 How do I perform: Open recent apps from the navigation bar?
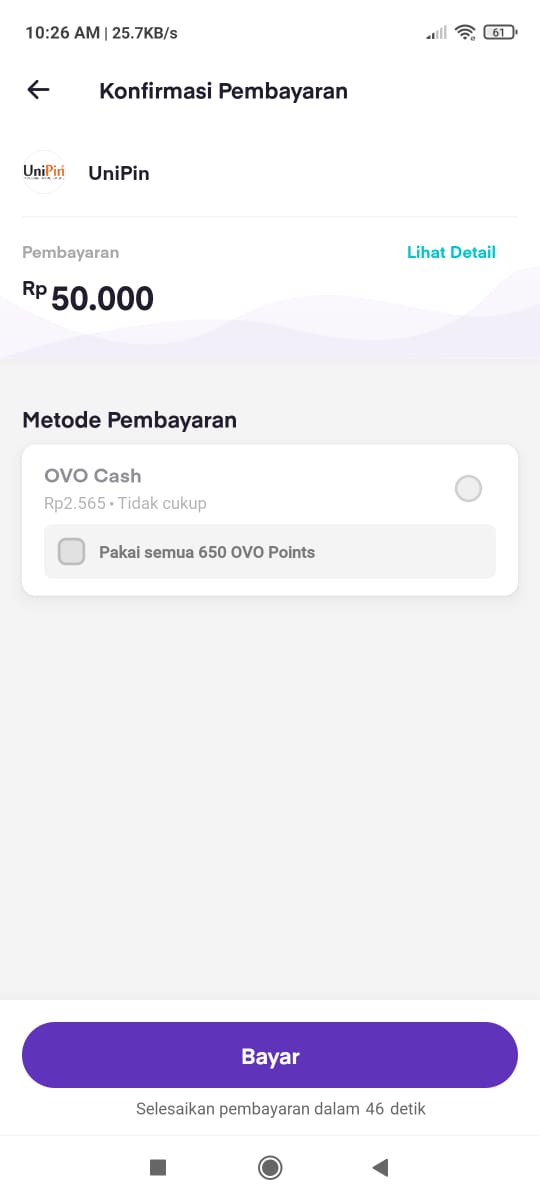coord(157,1167)
